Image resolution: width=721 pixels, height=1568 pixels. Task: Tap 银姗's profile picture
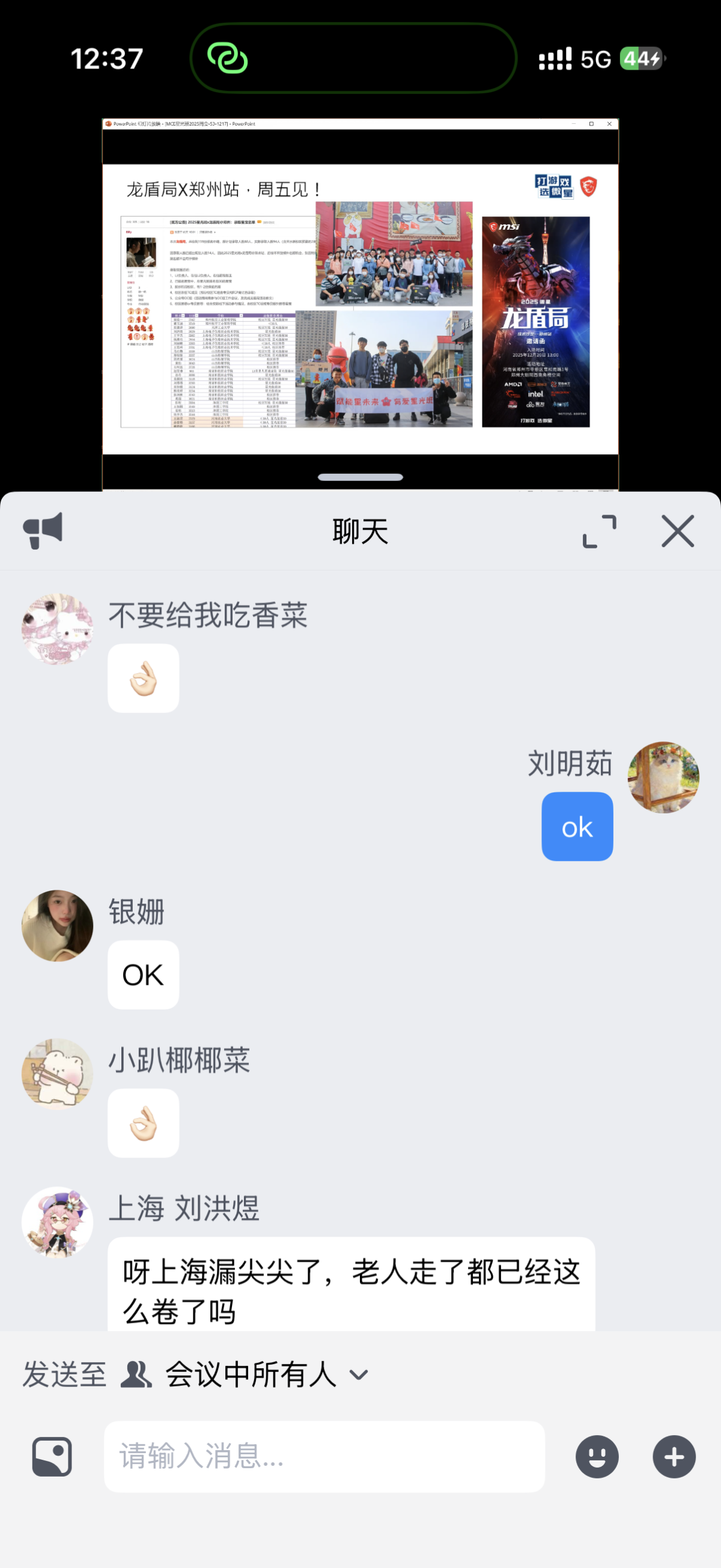click(x=56, y=926)
